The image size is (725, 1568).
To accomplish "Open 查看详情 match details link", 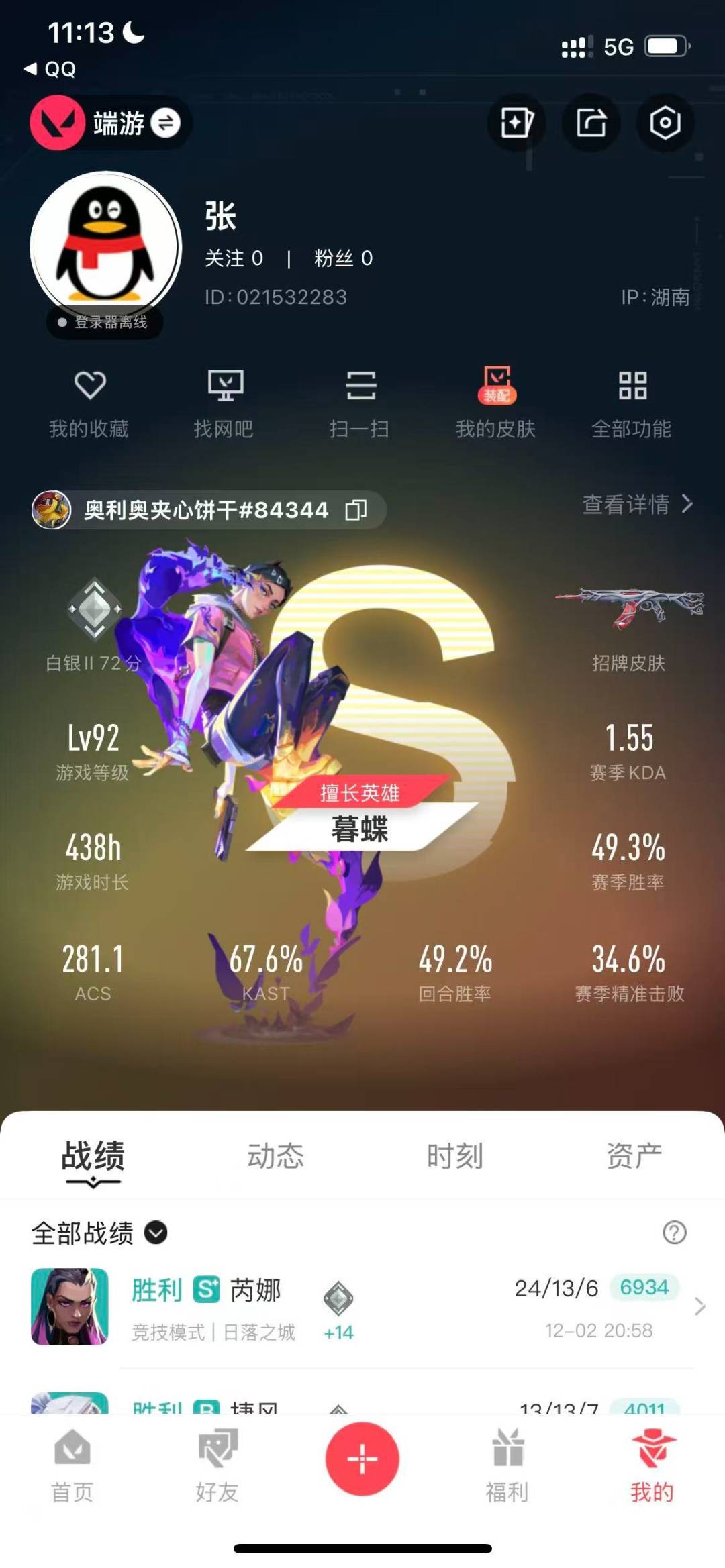I will (x=634, y=507).
